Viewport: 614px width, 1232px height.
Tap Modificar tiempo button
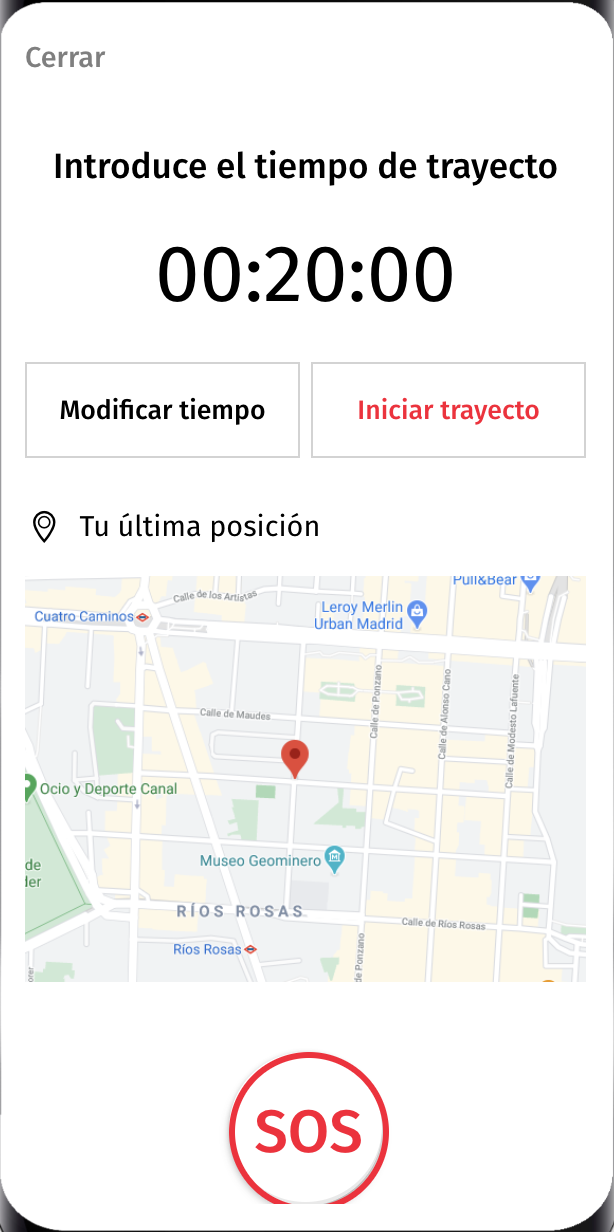coord(162,410)
